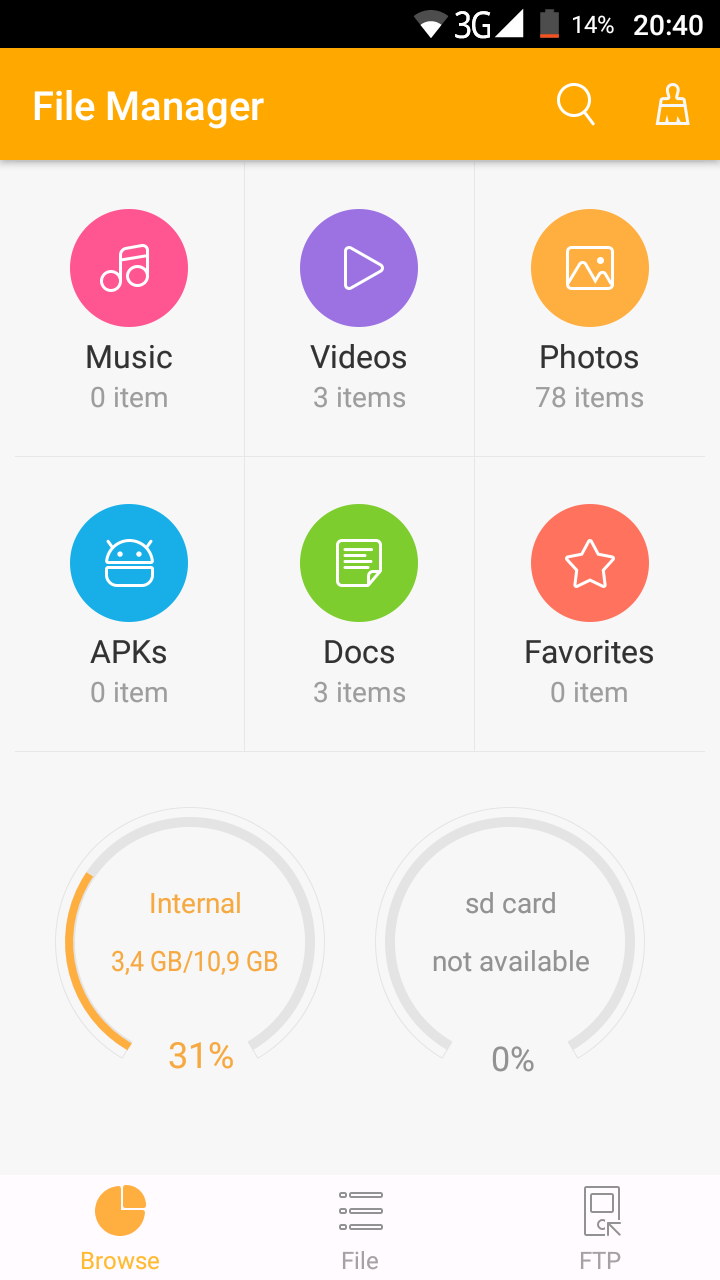
Task: Tap the sd card storage circle
Action: point(510,942)
